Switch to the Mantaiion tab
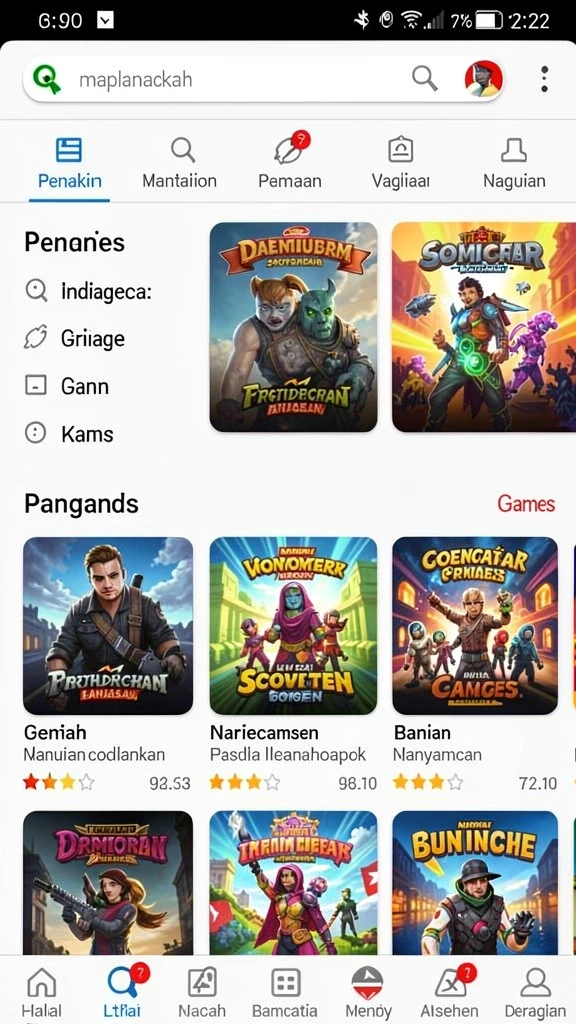Viewport: 576px width, 1024px height. click(x=180, y=163)
